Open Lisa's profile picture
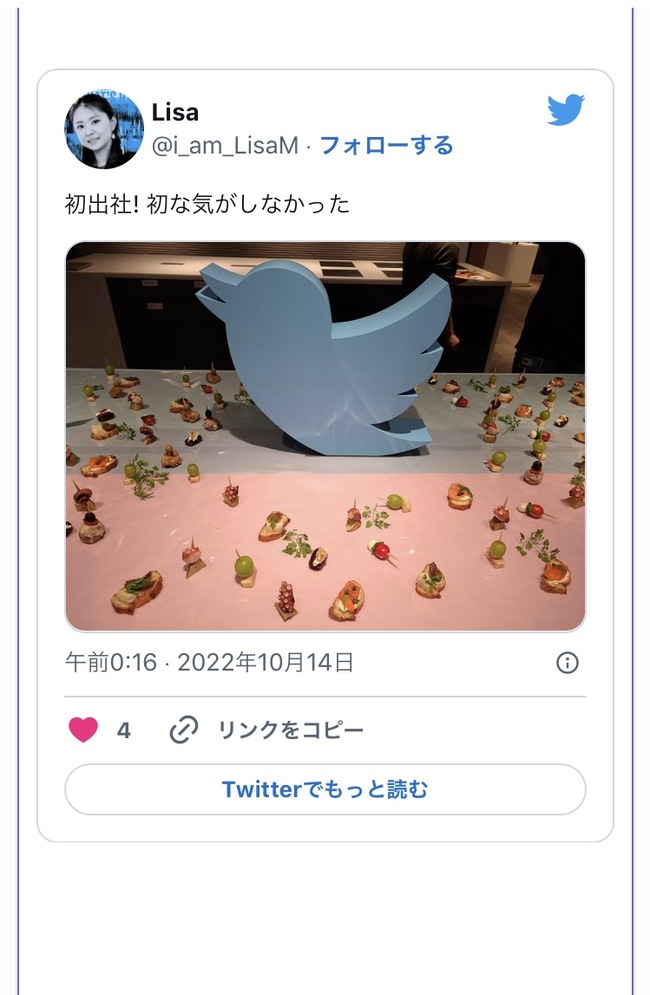This screenshot has width=650, height=995. coord(105,130)
